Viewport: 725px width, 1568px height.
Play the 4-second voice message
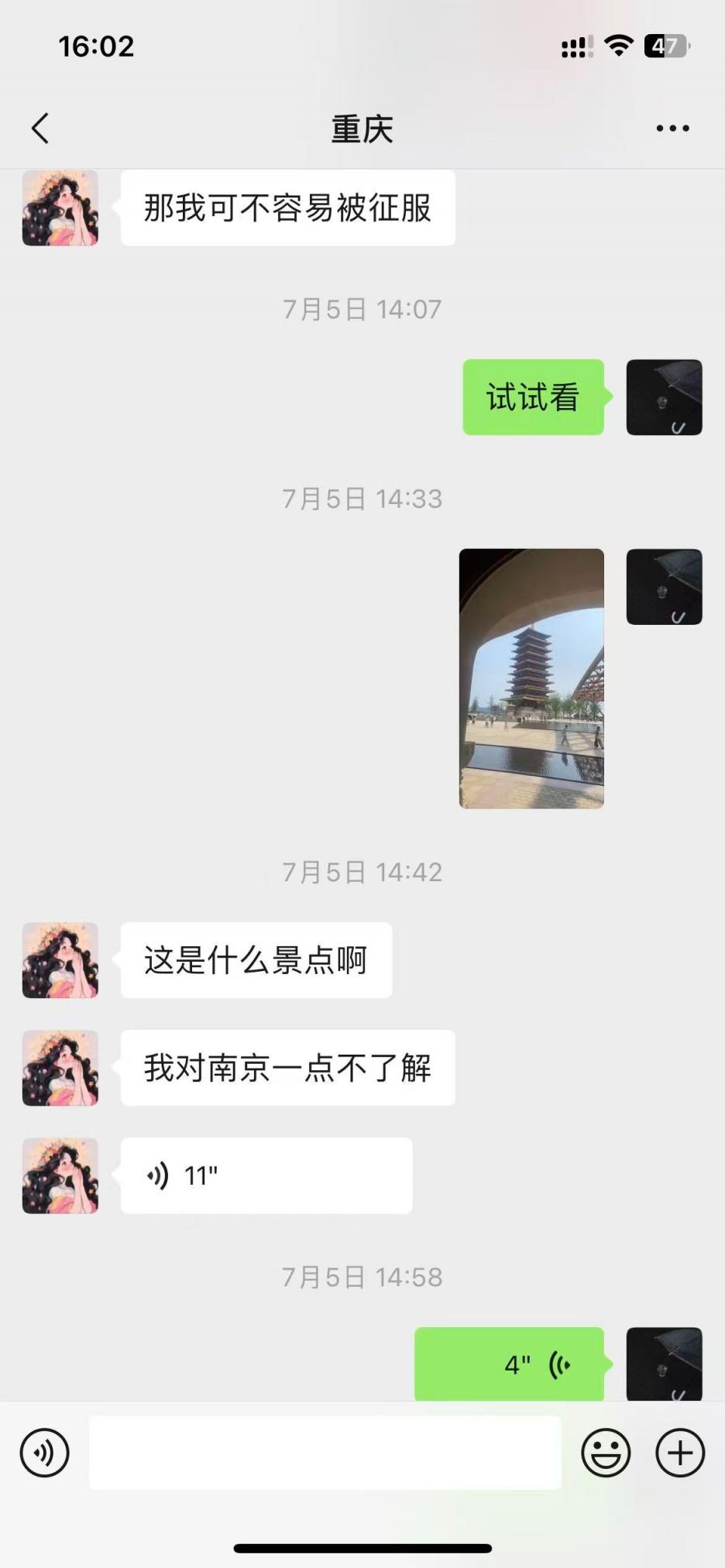(509, 1364)
